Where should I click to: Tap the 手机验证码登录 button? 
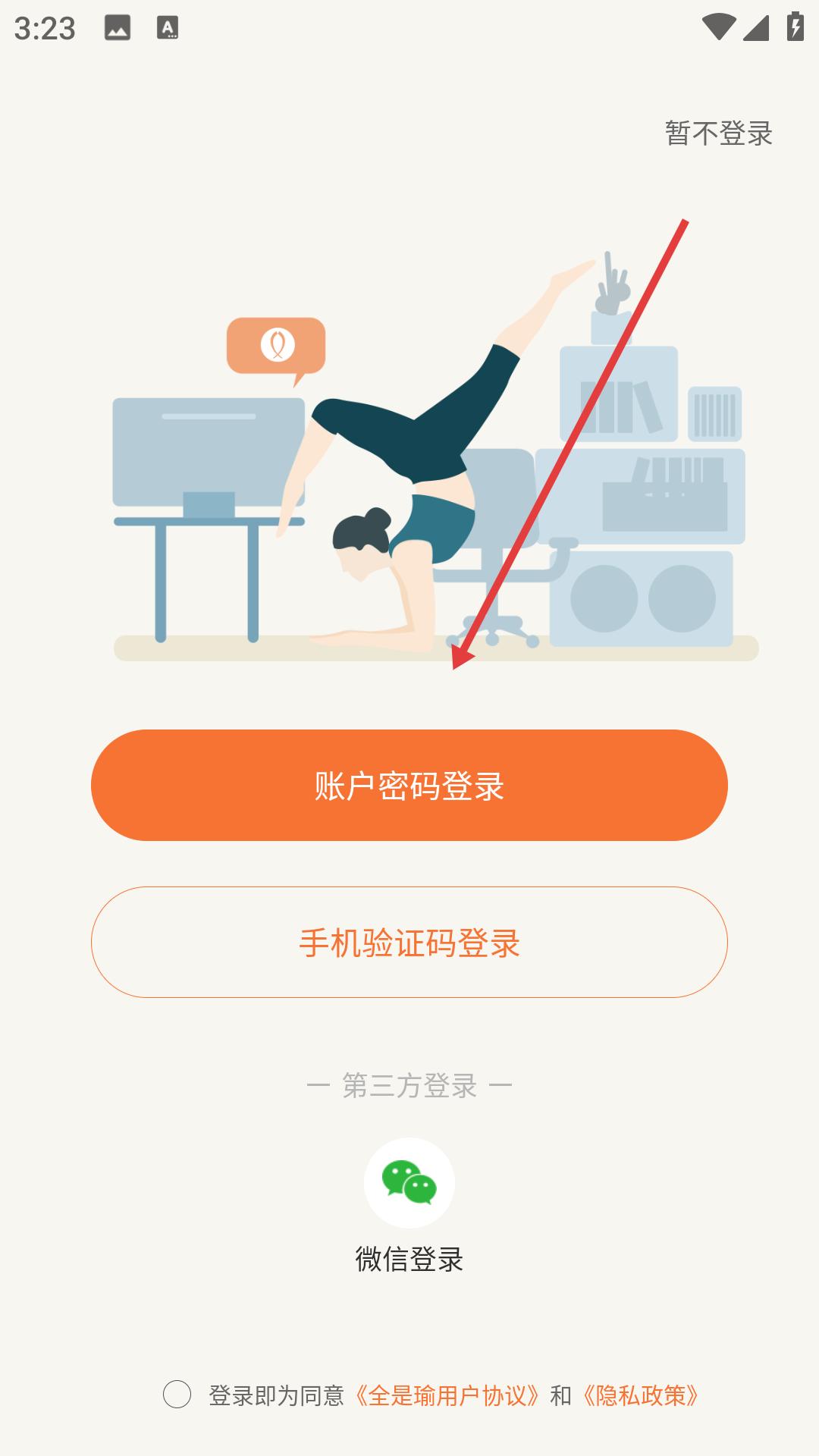[409, 942]
